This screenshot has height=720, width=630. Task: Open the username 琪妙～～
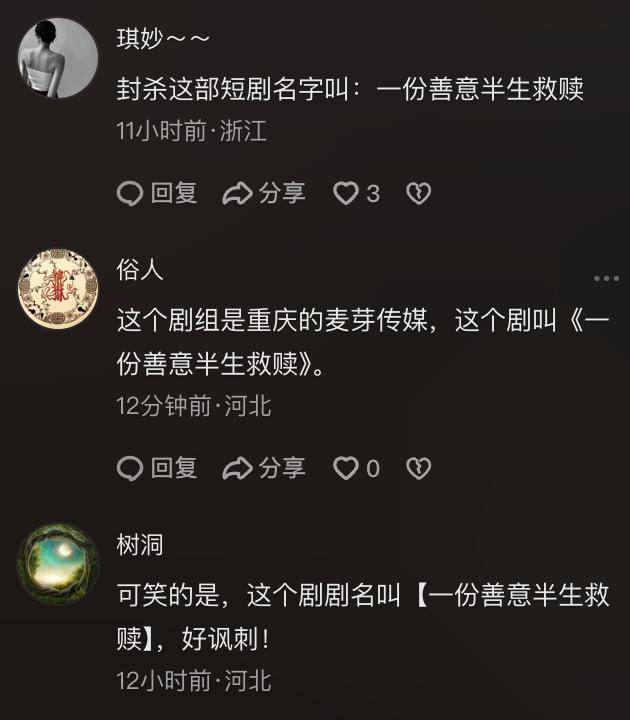pyautogui.click(x=162, y=39)
